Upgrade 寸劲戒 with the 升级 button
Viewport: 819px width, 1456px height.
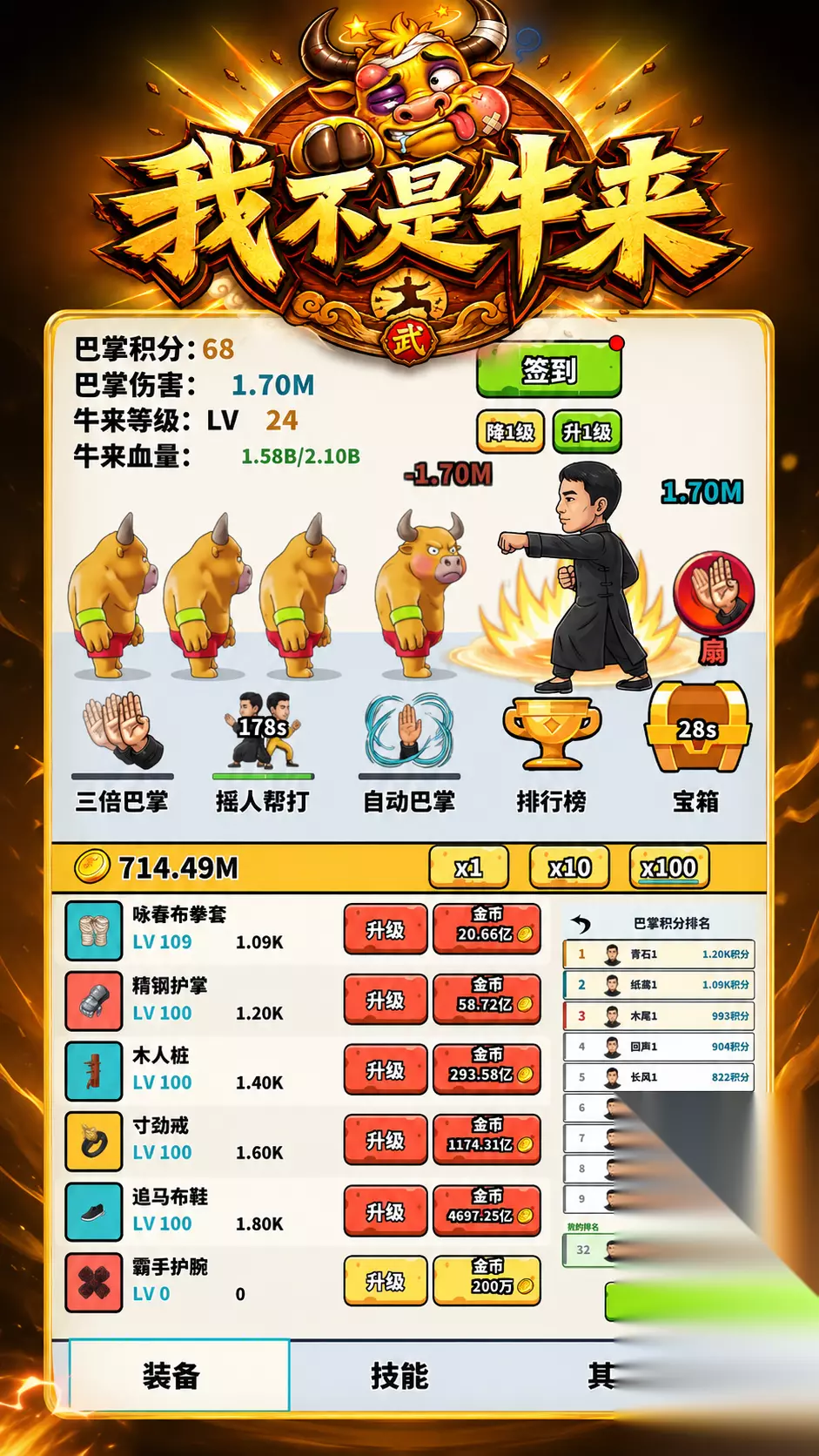tap(386, 1140)
